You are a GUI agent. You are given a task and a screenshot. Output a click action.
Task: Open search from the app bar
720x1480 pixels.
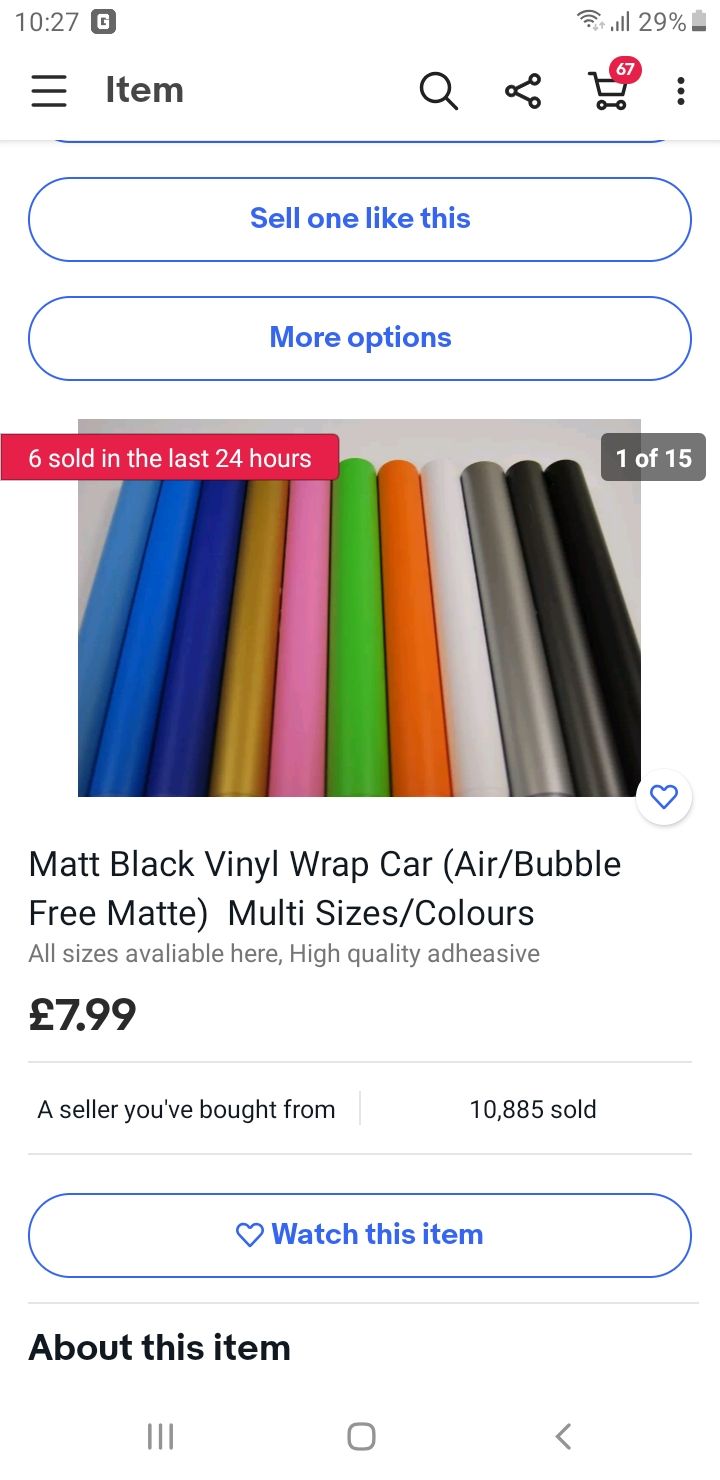438,91
